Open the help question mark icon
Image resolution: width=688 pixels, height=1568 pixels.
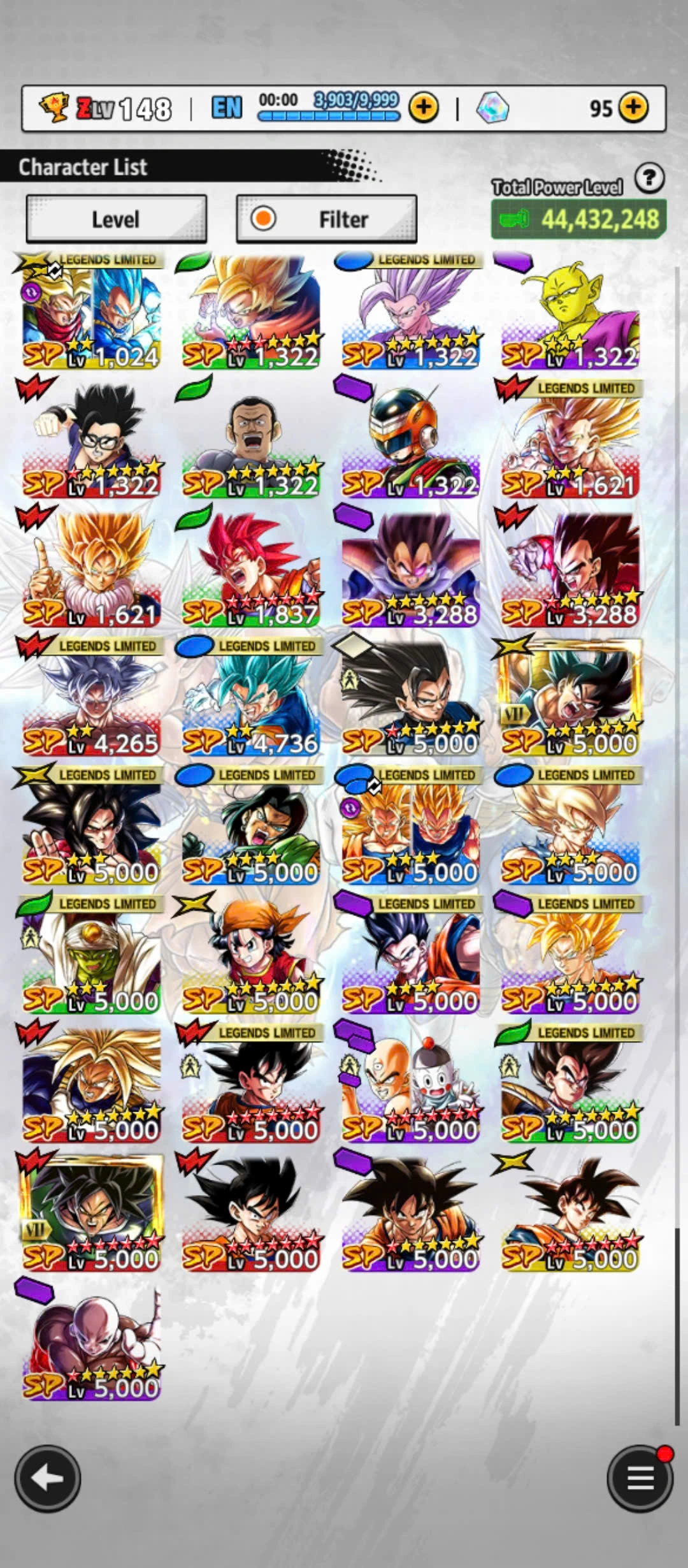pyautogui.click(x=649, y=178)
